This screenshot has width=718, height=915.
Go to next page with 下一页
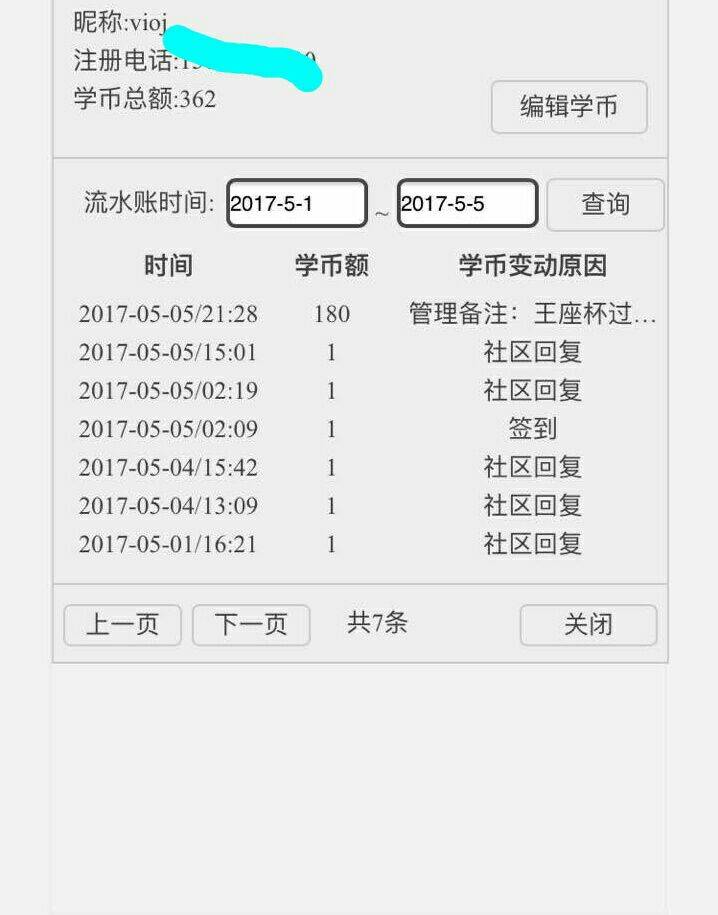[x=251, y=625]
